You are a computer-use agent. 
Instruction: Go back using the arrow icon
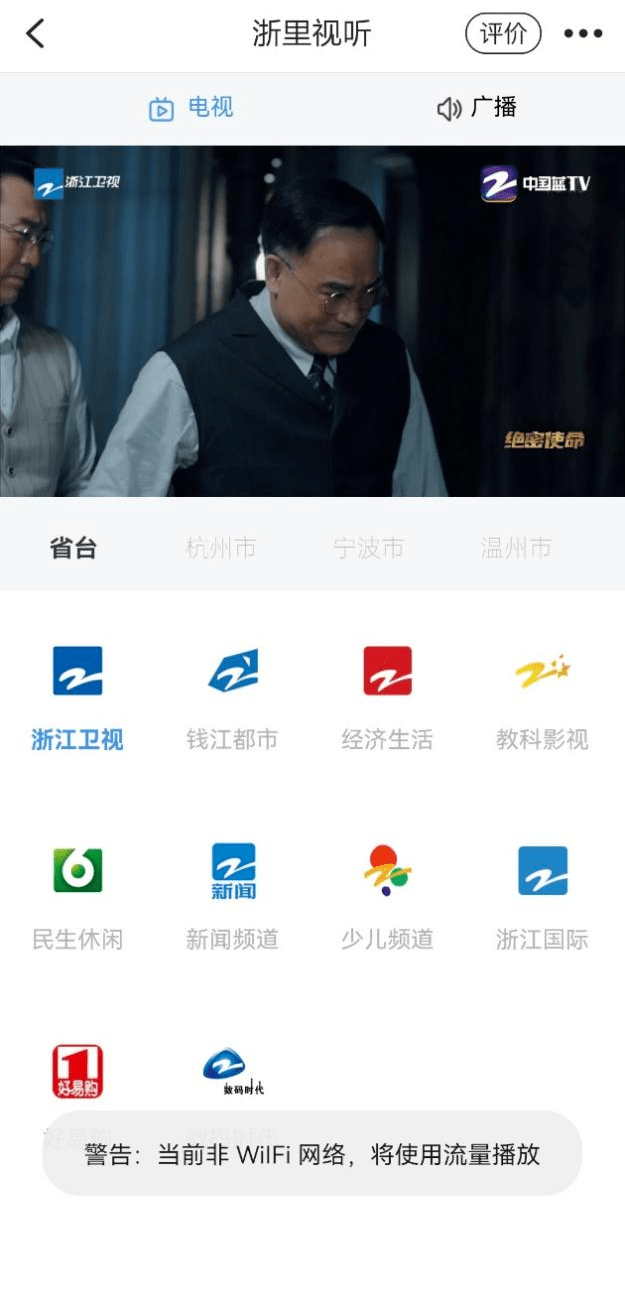[36, 34]
